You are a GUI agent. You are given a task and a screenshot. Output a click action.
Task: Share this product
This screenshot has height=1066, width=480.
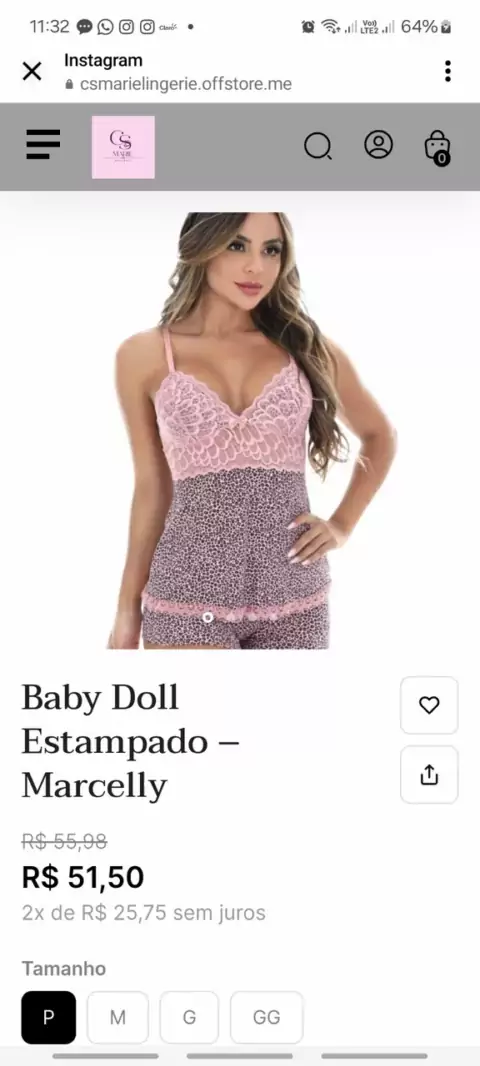coord(429,774)
